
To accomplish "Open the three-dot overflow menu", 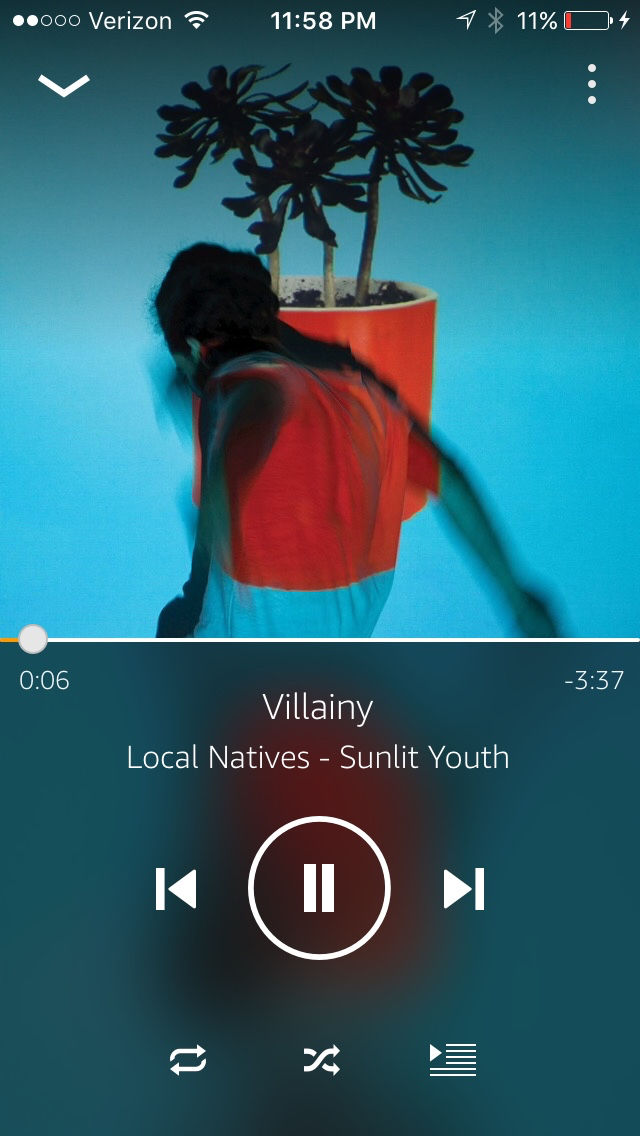I will point(592,85).
